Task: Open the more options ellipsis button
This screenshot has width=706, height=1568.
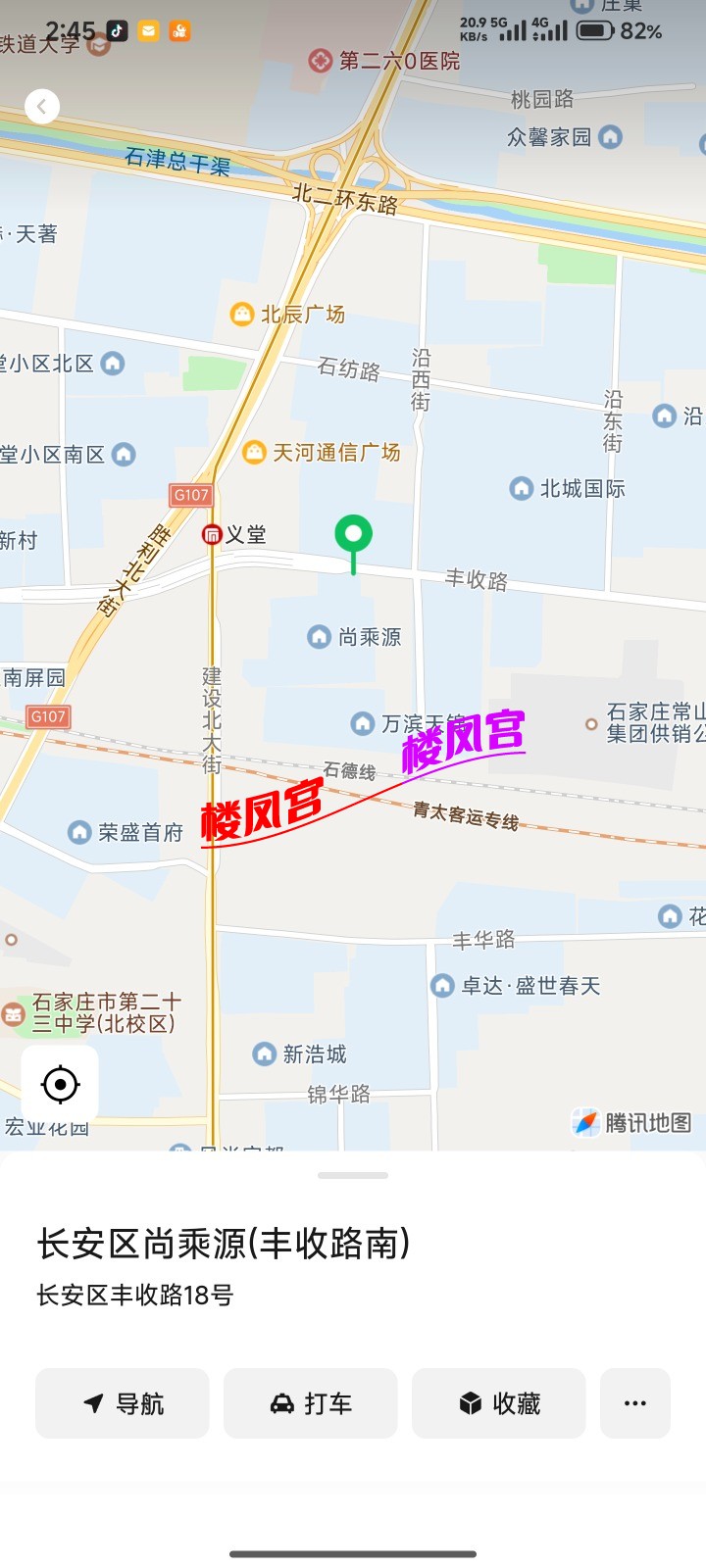Action: click(x=634, y=1403)
